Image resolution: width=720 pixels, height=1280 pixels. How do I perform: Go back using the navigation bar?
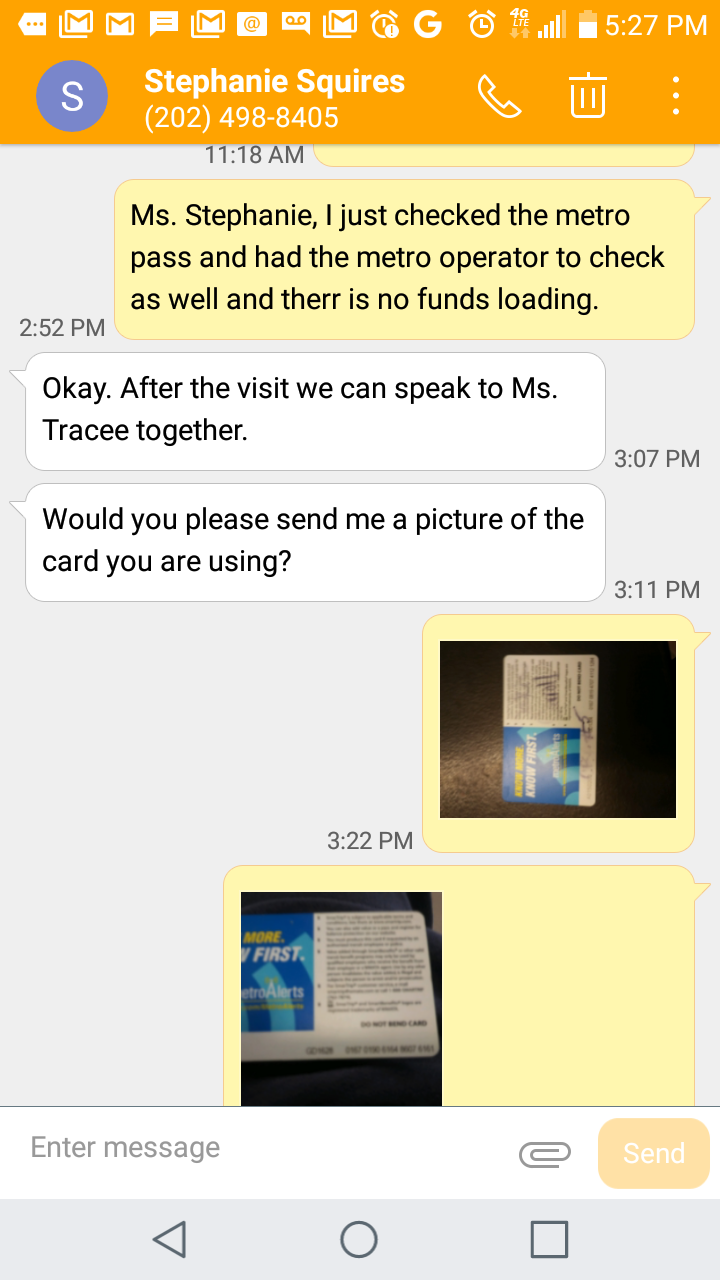click(x=169, y=1239)
